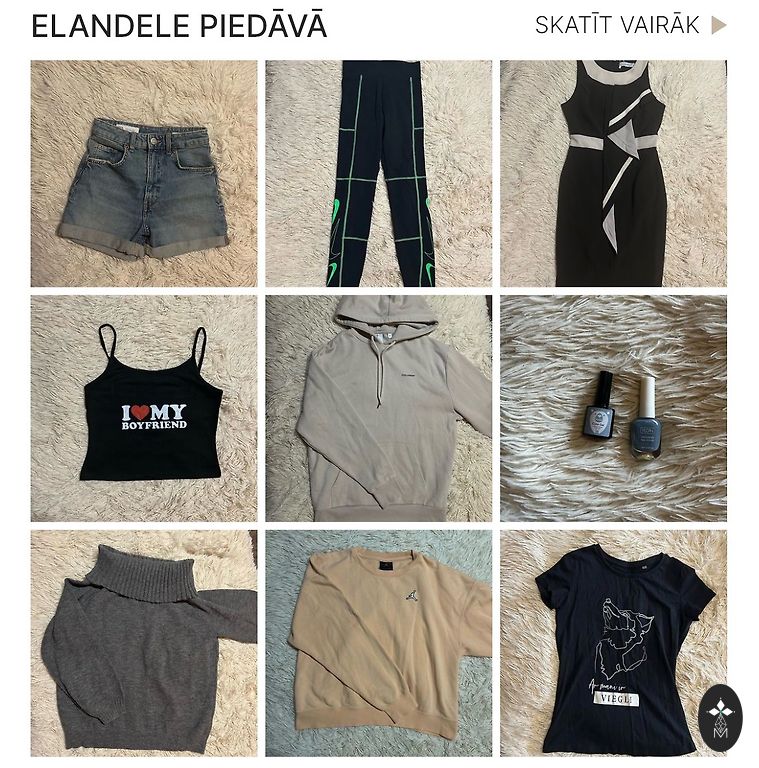Open the denim shorts listing
Image resolution: width=759 pixels, height=768 pixels.
143,174
